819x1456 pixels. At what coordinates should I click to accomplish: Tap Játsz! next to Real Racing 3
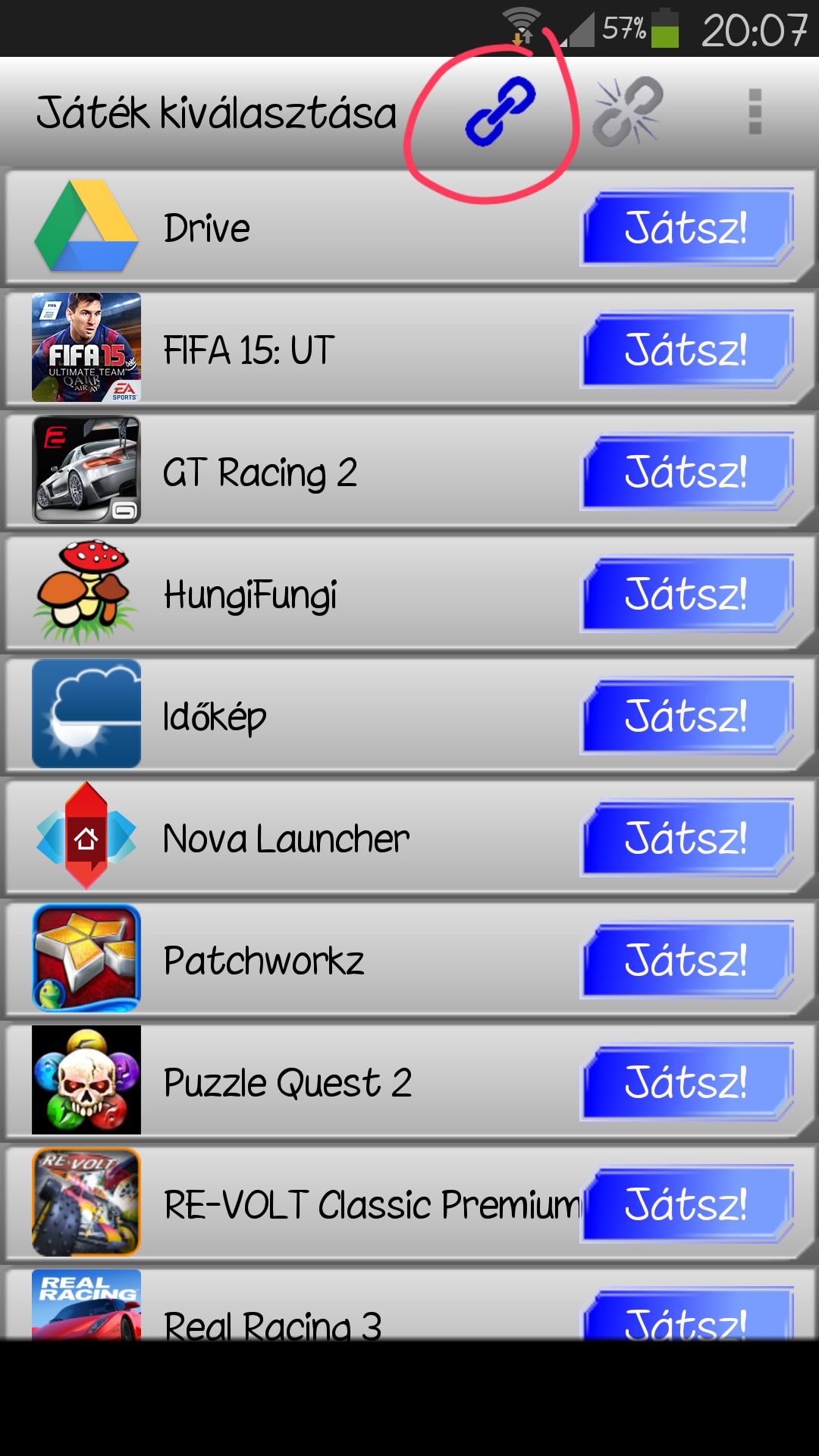[687, 1313]
